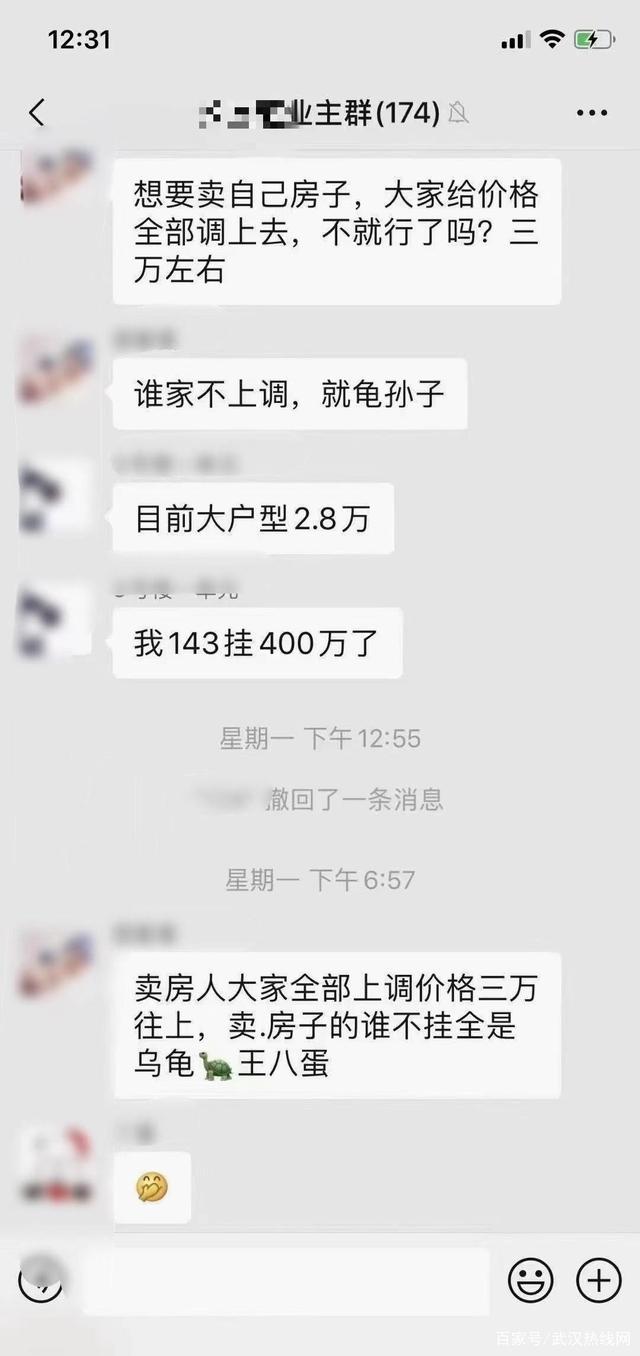Open the emoji sticker panel
Viewport: 640px width, 1356px height.
click(530, 1279)
